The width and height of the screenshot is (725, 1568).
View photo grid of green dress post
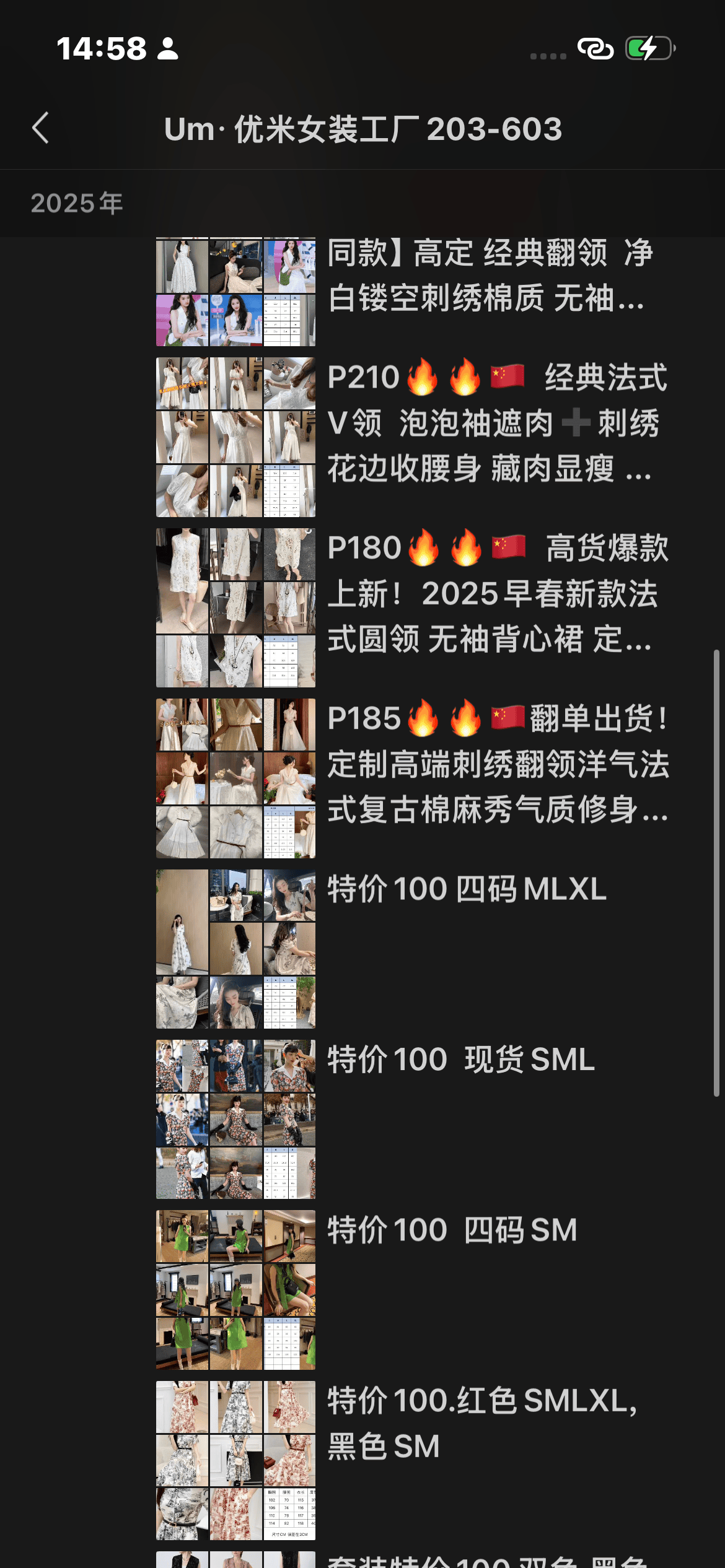click(x=235, y=1289)
